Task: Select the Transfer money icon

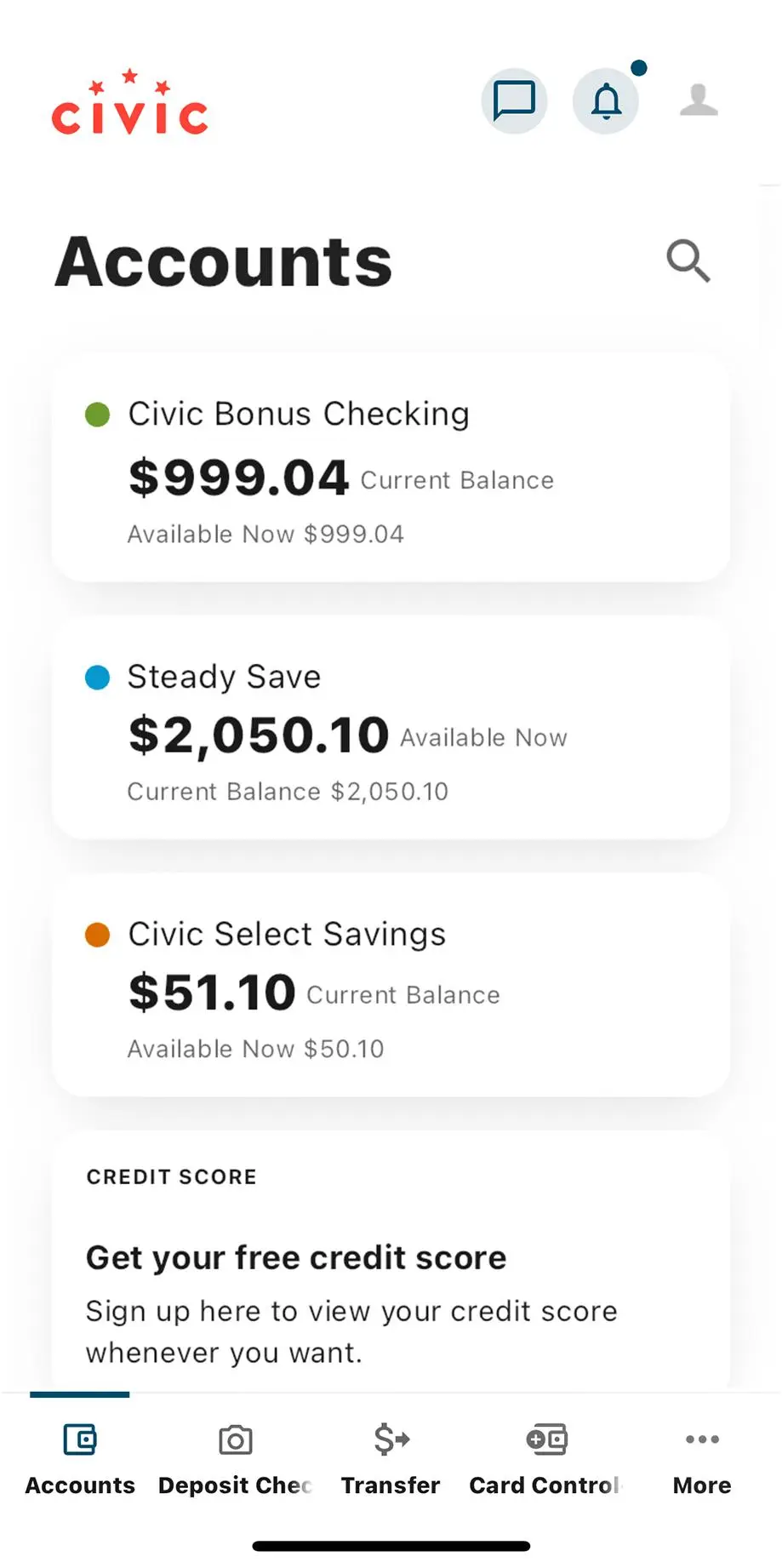Action: [391, 1439]
